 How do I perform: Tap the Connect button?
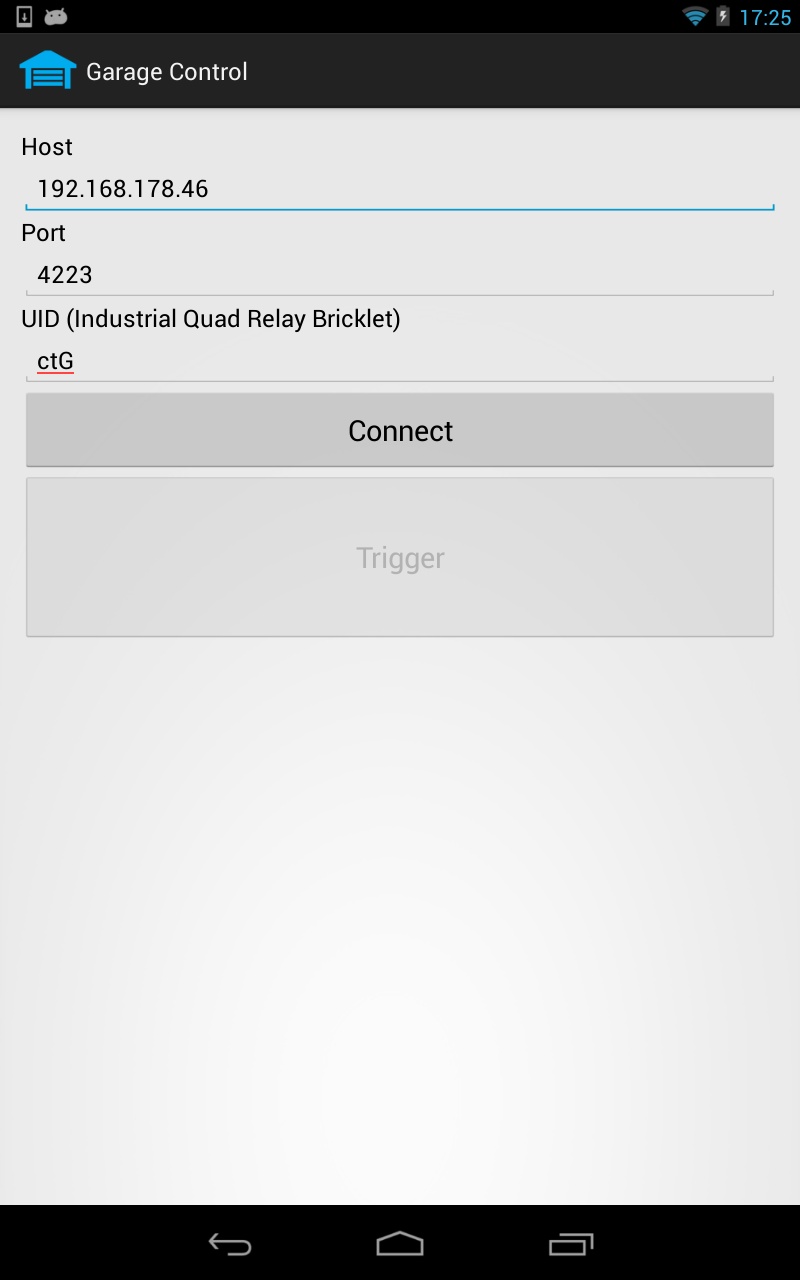400,430
